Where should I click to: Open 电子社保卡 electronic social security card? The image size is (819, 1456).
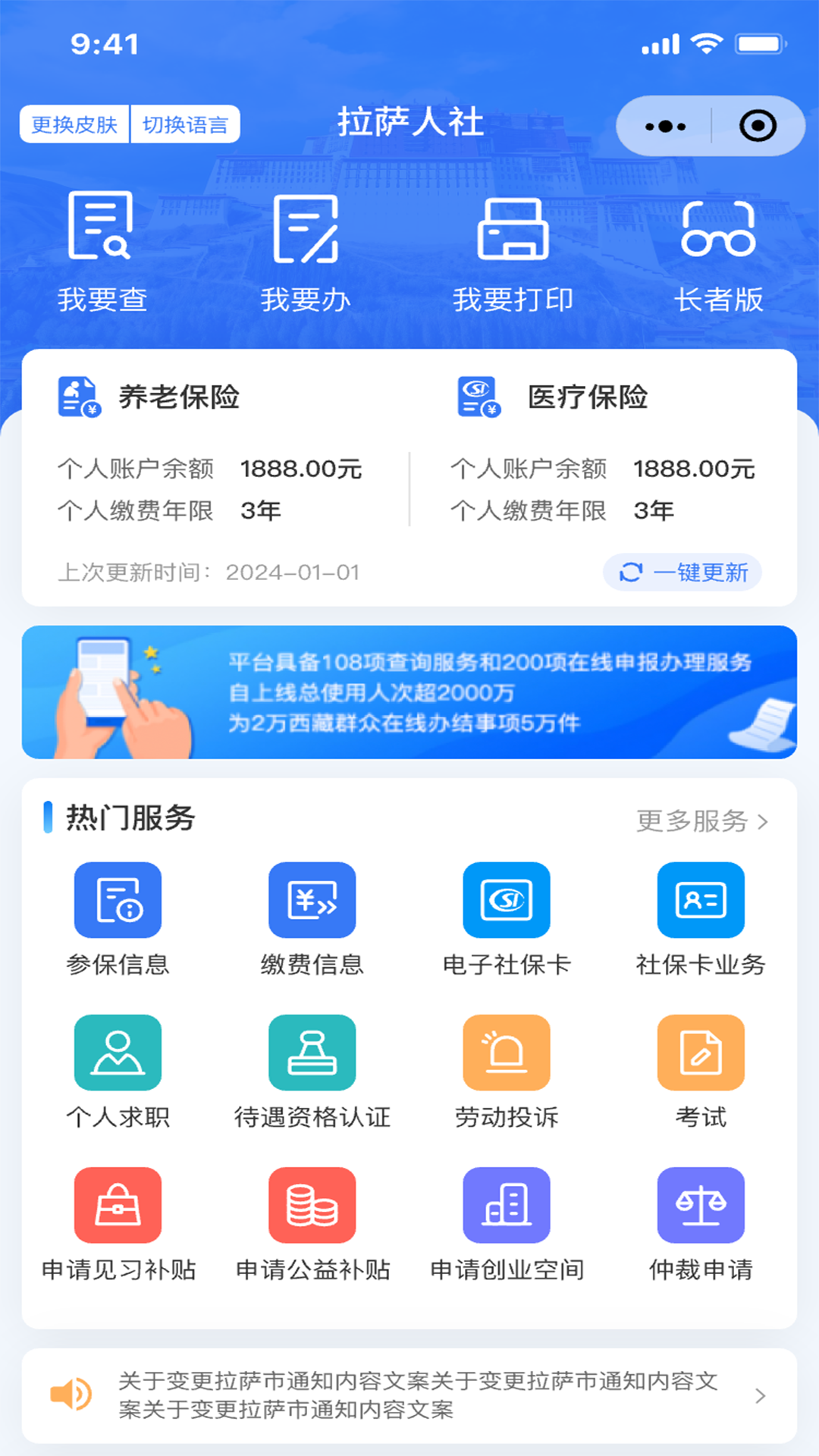[507, 919]
